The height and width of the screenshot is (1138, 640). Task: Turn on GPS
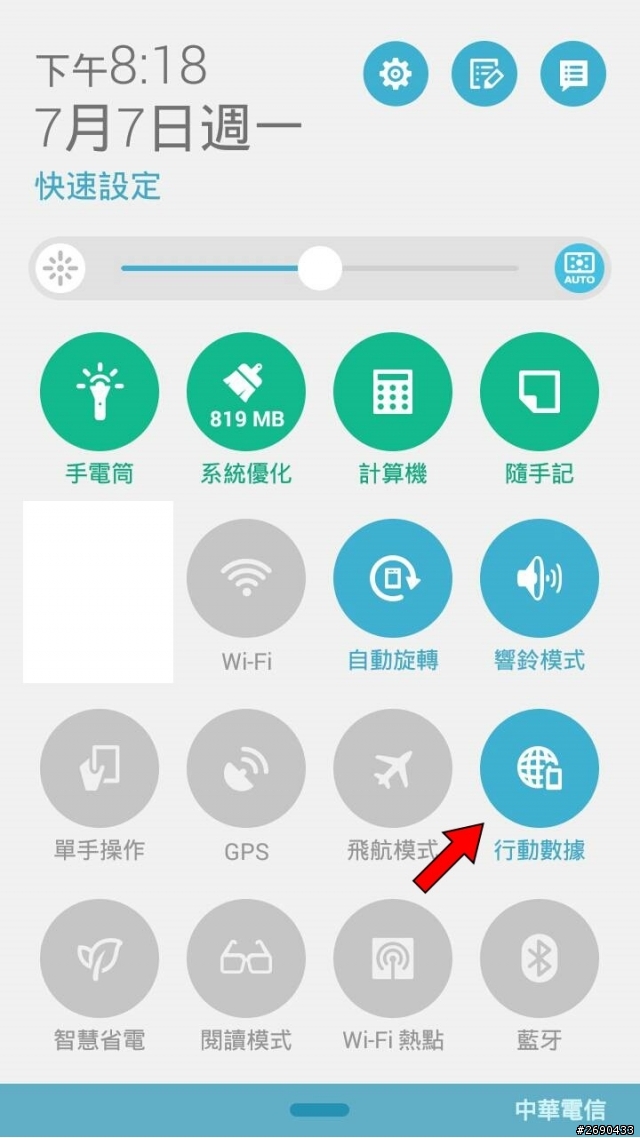tap(246, 768)
